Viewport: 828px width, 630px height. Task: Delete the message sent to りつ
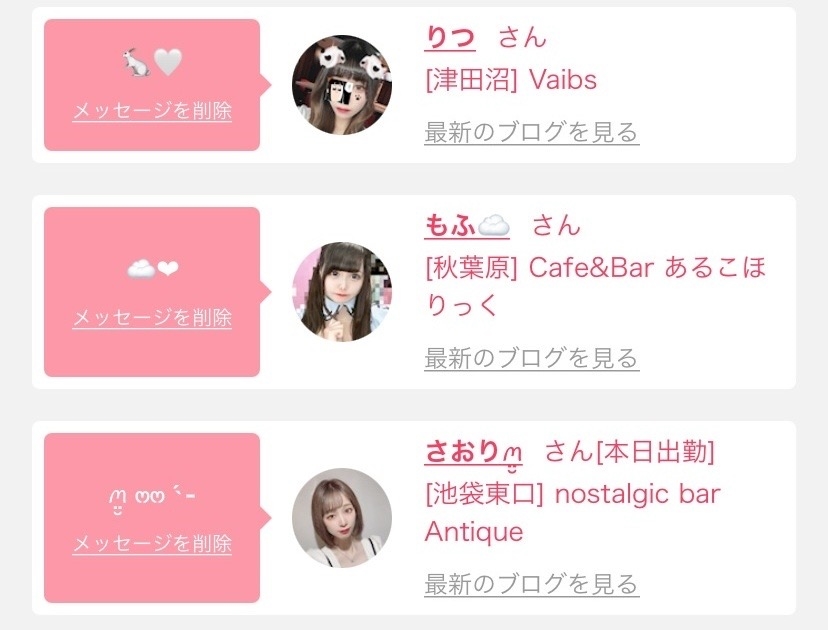tap(152, 110)
